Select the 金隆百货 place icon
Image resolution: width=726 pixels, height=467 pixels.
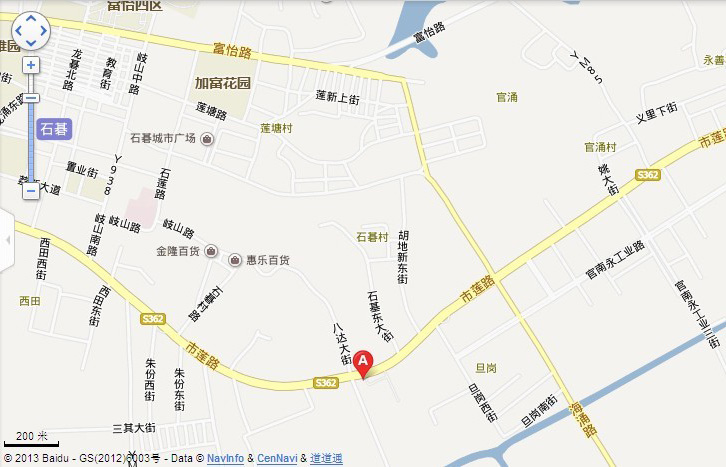[211, 252]
